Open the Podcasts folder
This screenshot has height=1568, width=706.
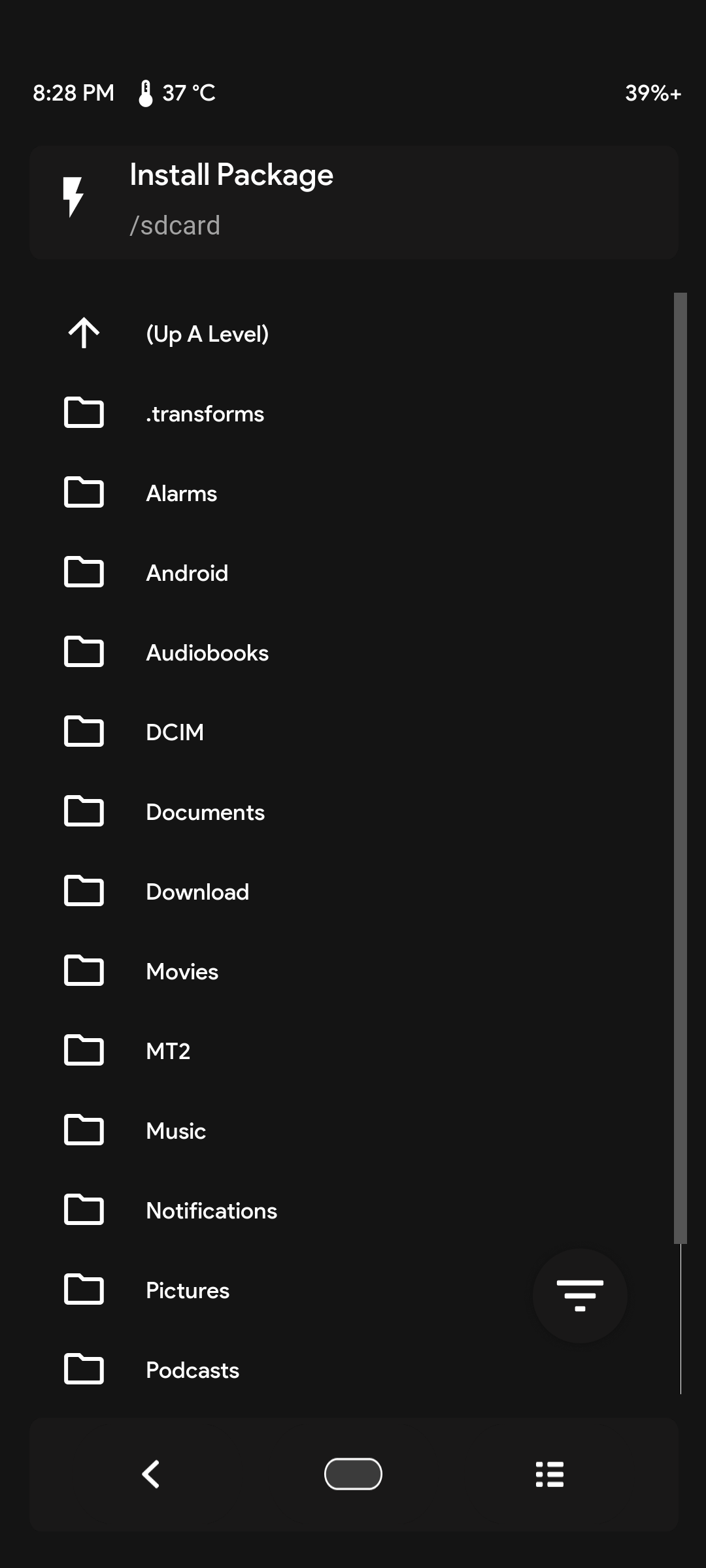(353, 1369)
